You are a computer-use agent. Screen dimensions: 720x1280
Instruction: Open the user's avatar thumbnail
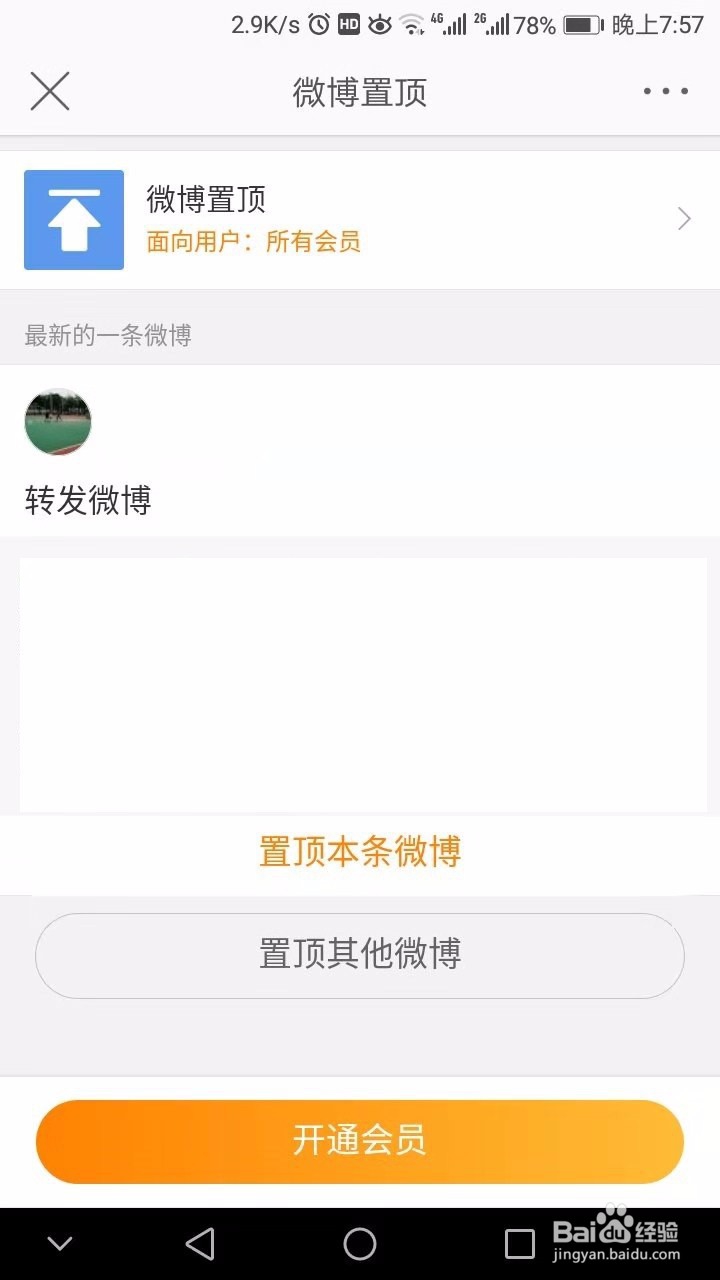[x=57, y=422]
